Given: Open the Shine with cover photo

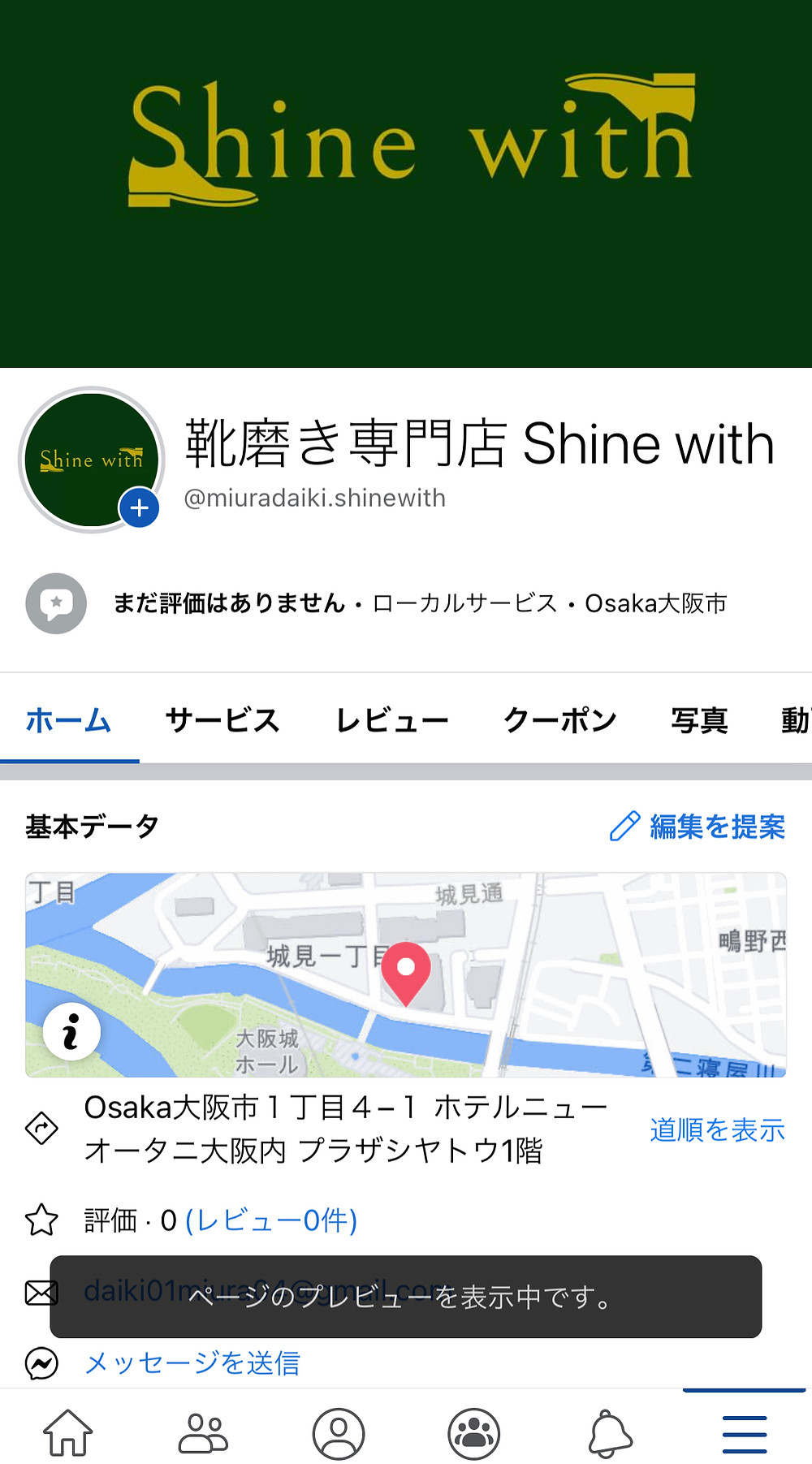Looking at the screenshot, I should click(406, 184).
